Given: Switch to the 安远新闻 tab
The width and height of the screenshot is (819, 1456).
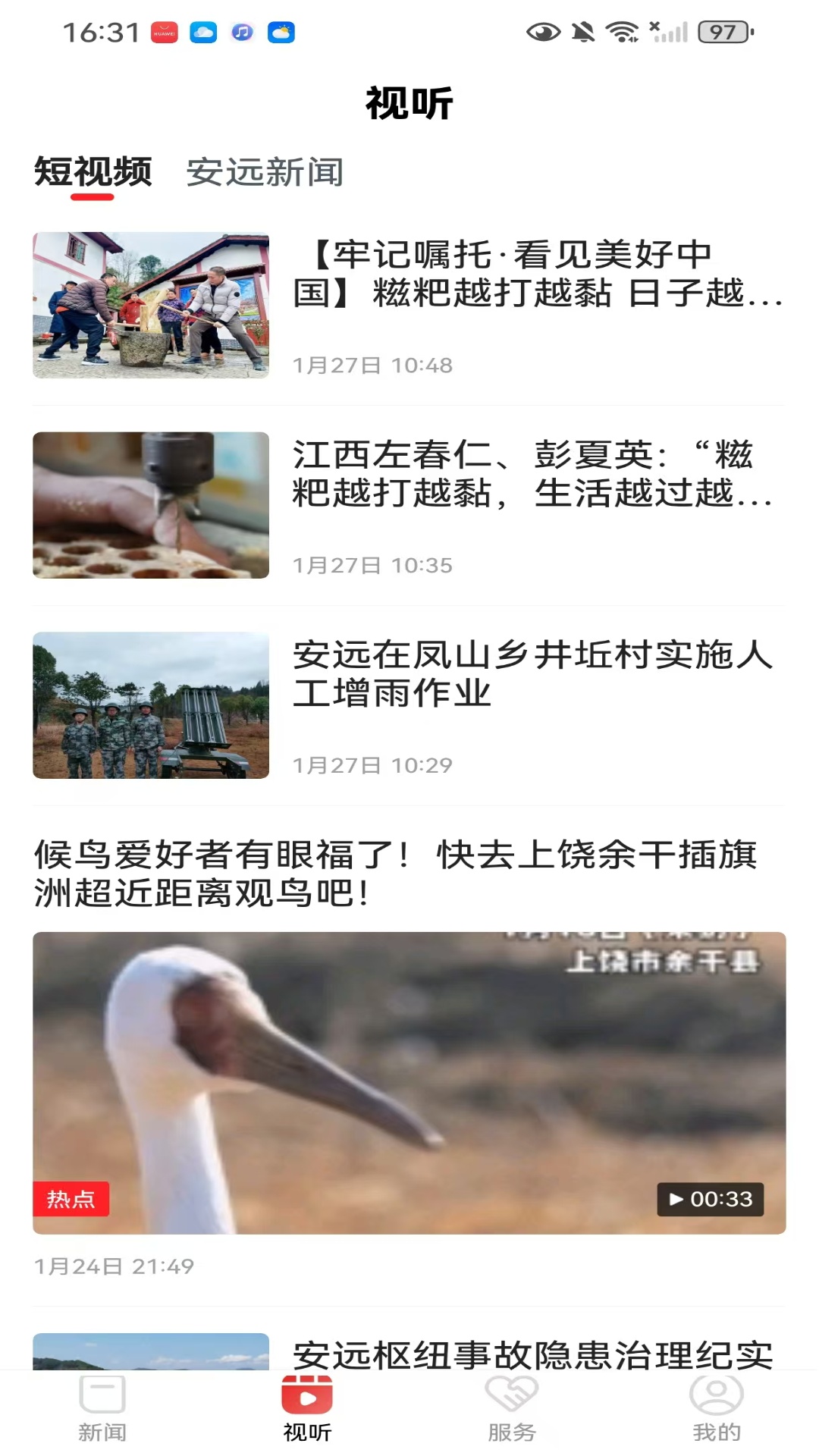Looking at the screenshot, I should tap(265, 173).
